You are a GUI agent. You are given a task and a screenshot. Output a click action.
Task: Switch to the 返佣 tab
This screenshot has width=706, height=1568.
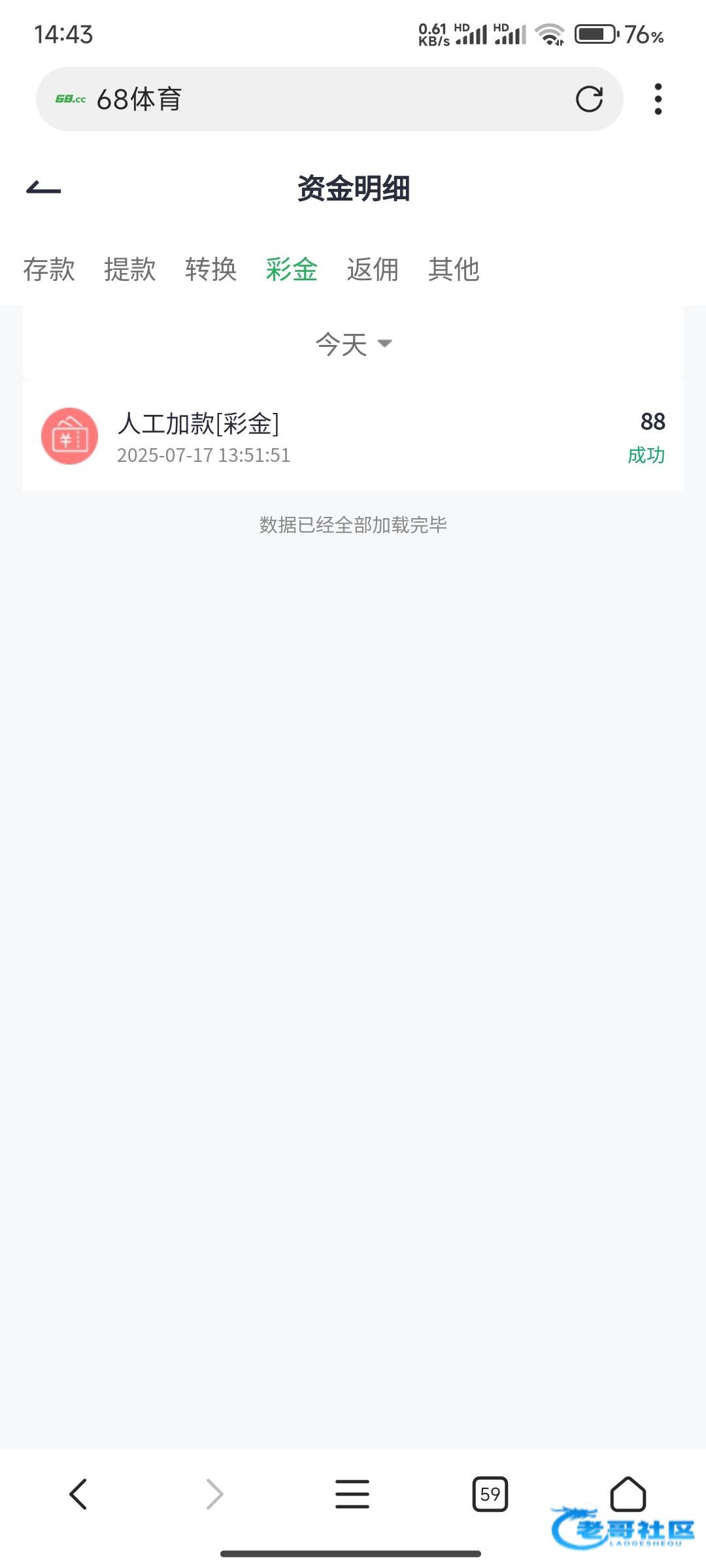pyautogui.click(x=373, y=269)
